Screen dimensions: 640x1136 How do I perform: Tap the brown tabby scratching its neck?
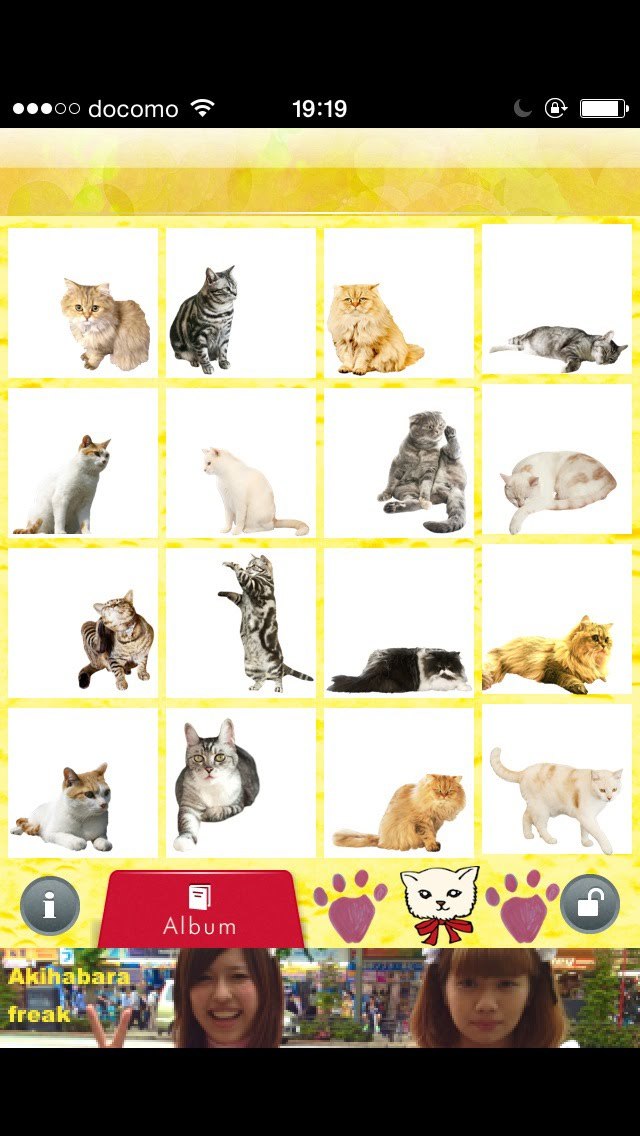[83, 622]
